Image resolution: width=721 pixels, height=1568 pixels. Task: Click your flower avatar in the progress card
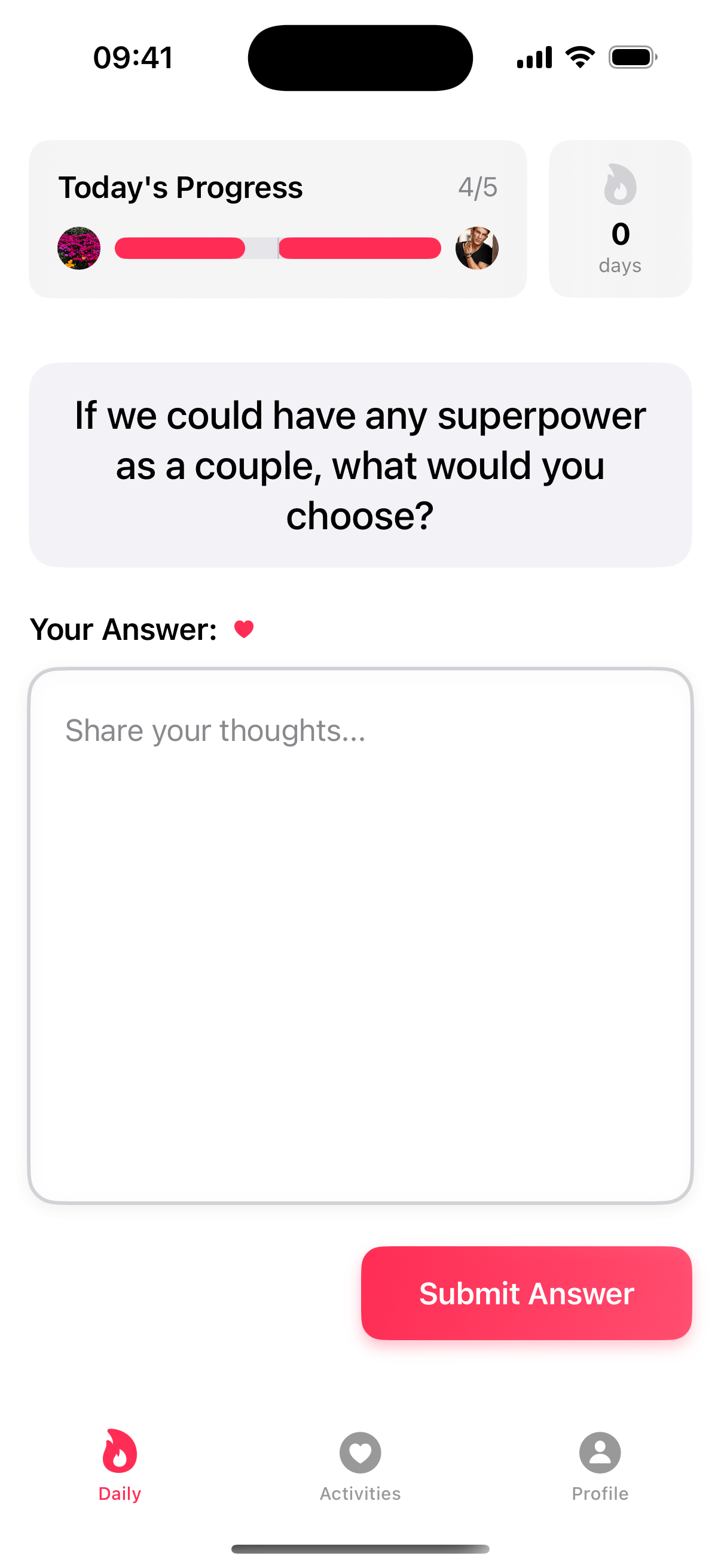(x=78, y=248)
